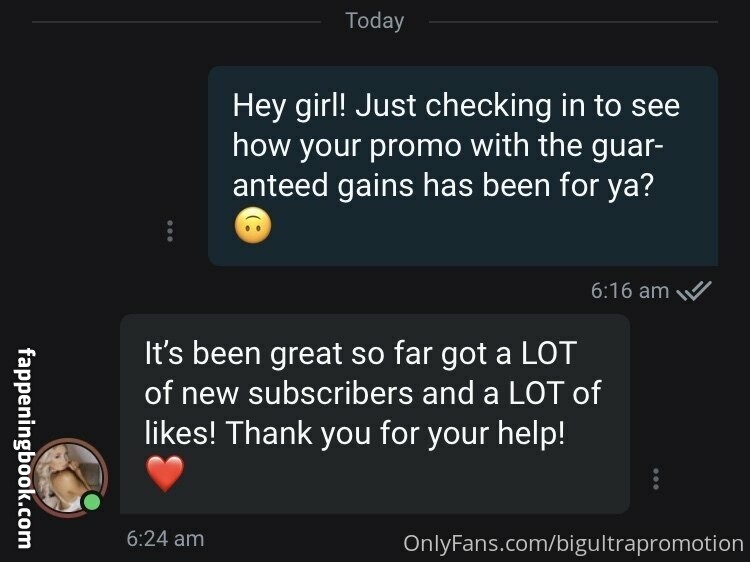
Task: Open options for the 'Hey girl!' message
Action: pos(170,231)
